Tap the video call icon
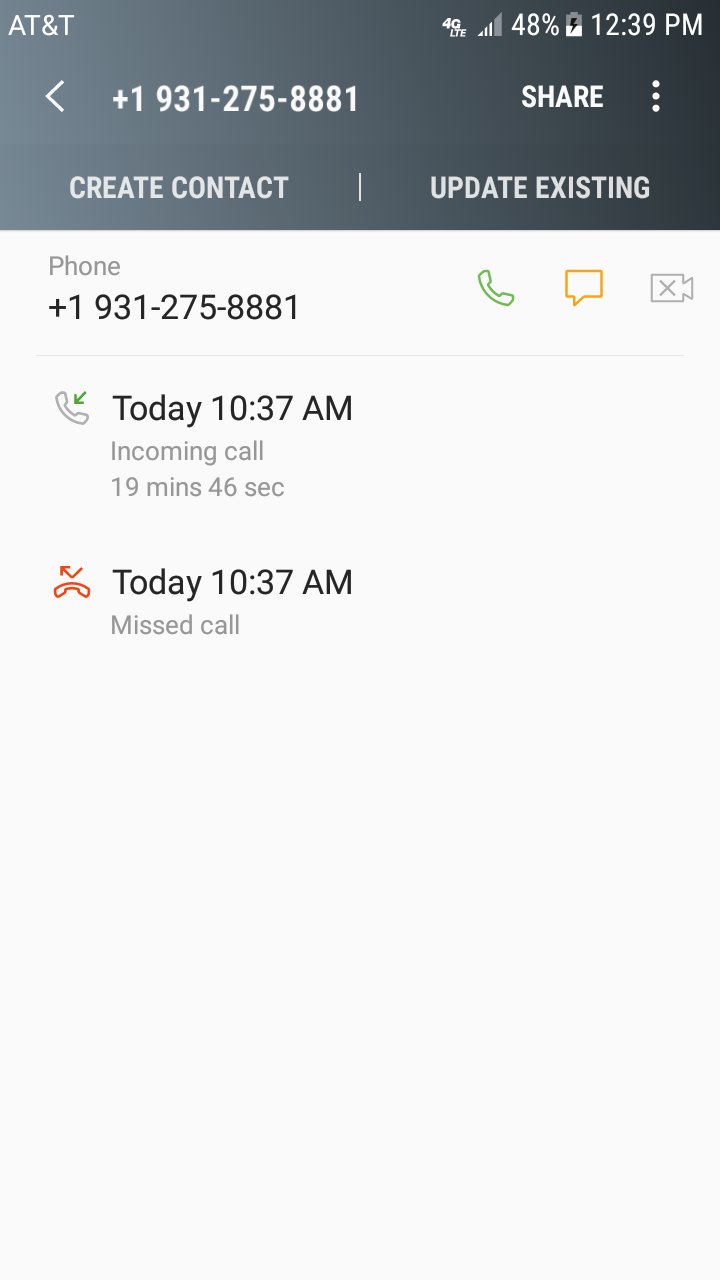Screen dimensions: 720x1280 672,288
